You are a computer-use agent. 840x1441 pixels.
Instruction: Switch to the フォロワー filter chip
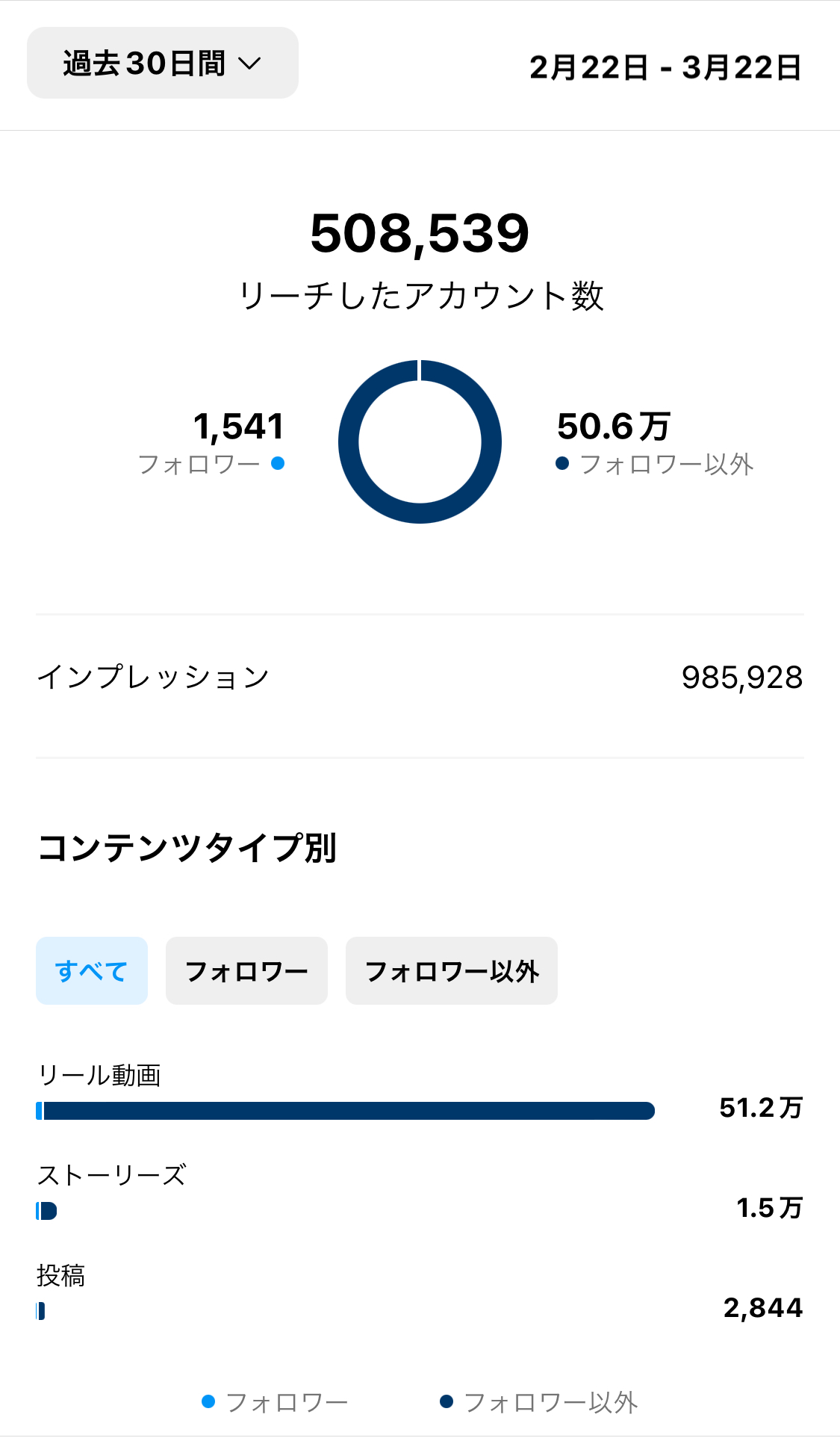[246, 970]
